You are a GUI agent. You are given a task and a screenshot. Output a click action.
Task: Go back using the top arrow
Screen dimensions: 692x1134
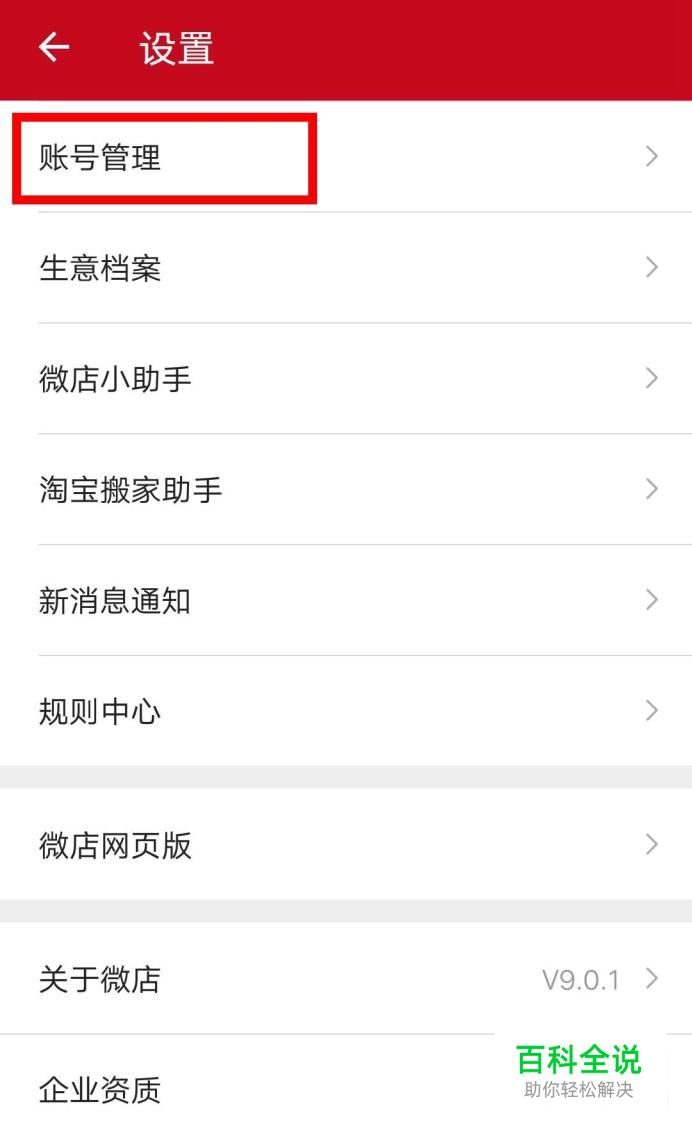coord(54,47)
